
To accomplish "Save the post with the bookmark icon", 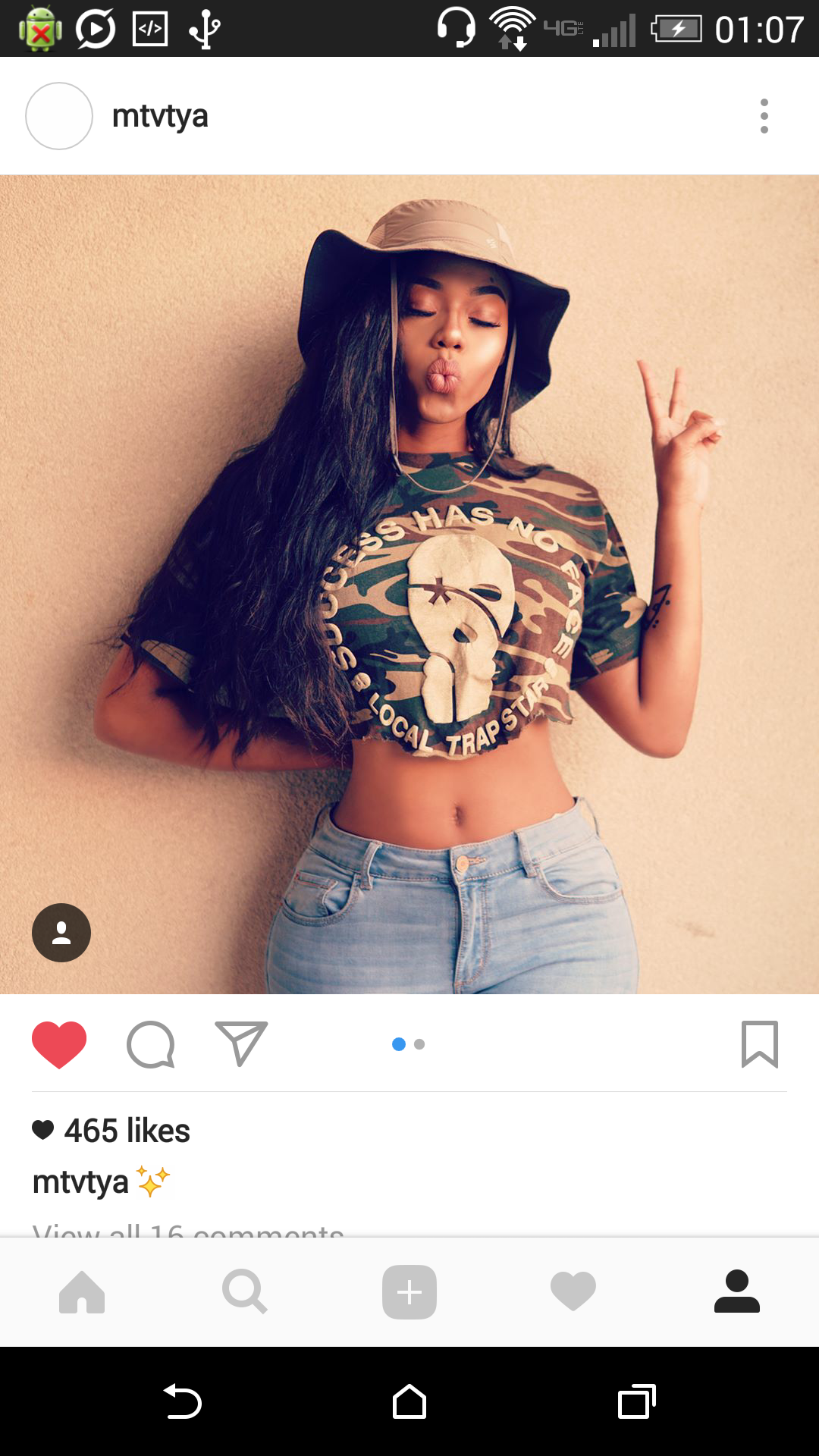I will coord(760,1044).
